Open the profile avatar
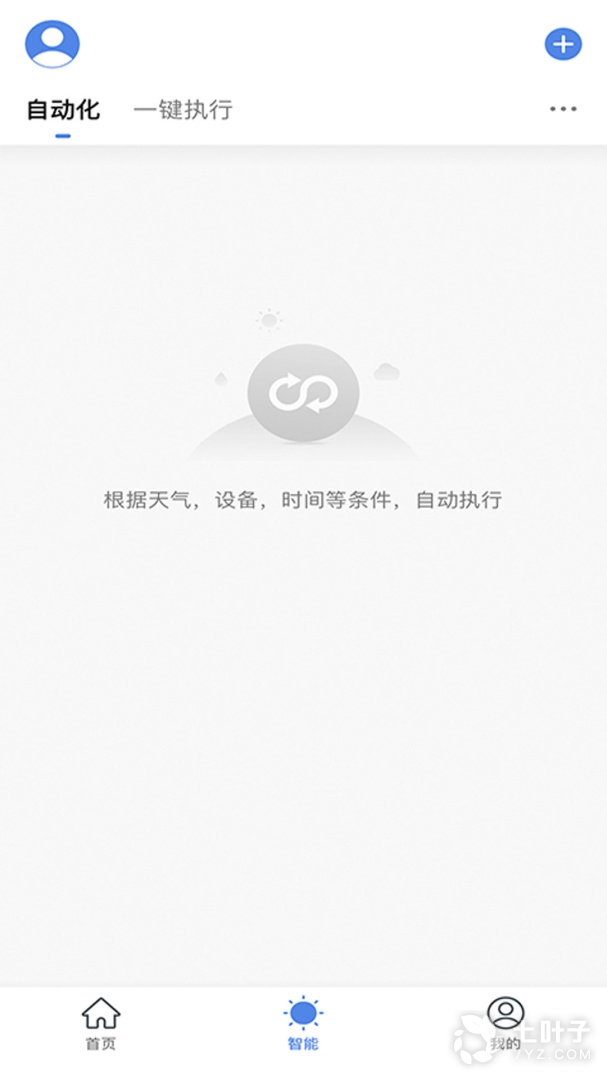The image size is (607, 1080). (x=52, y=44)
